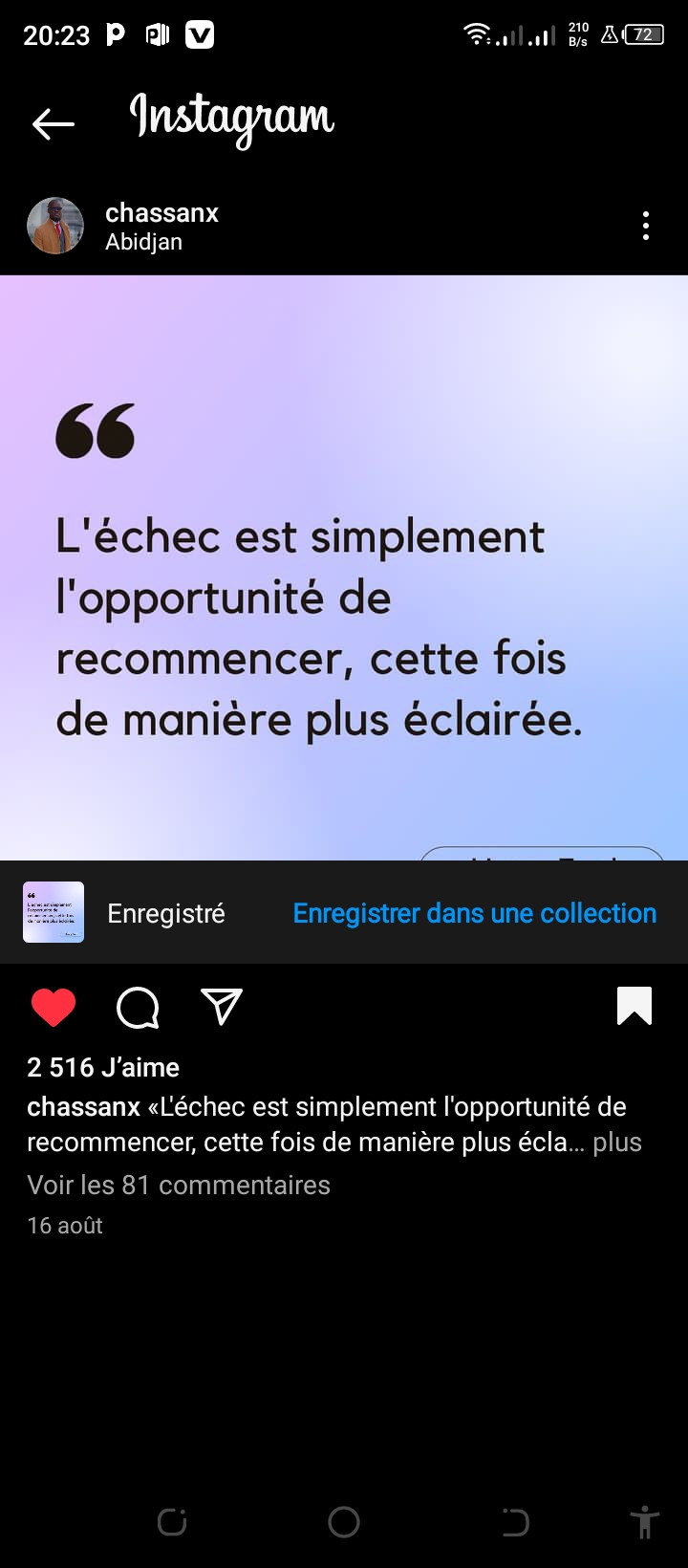The width and height of the screenshot is (688, 1568).
Task: Go back using the top arrow
Action: tap(54, 123)
